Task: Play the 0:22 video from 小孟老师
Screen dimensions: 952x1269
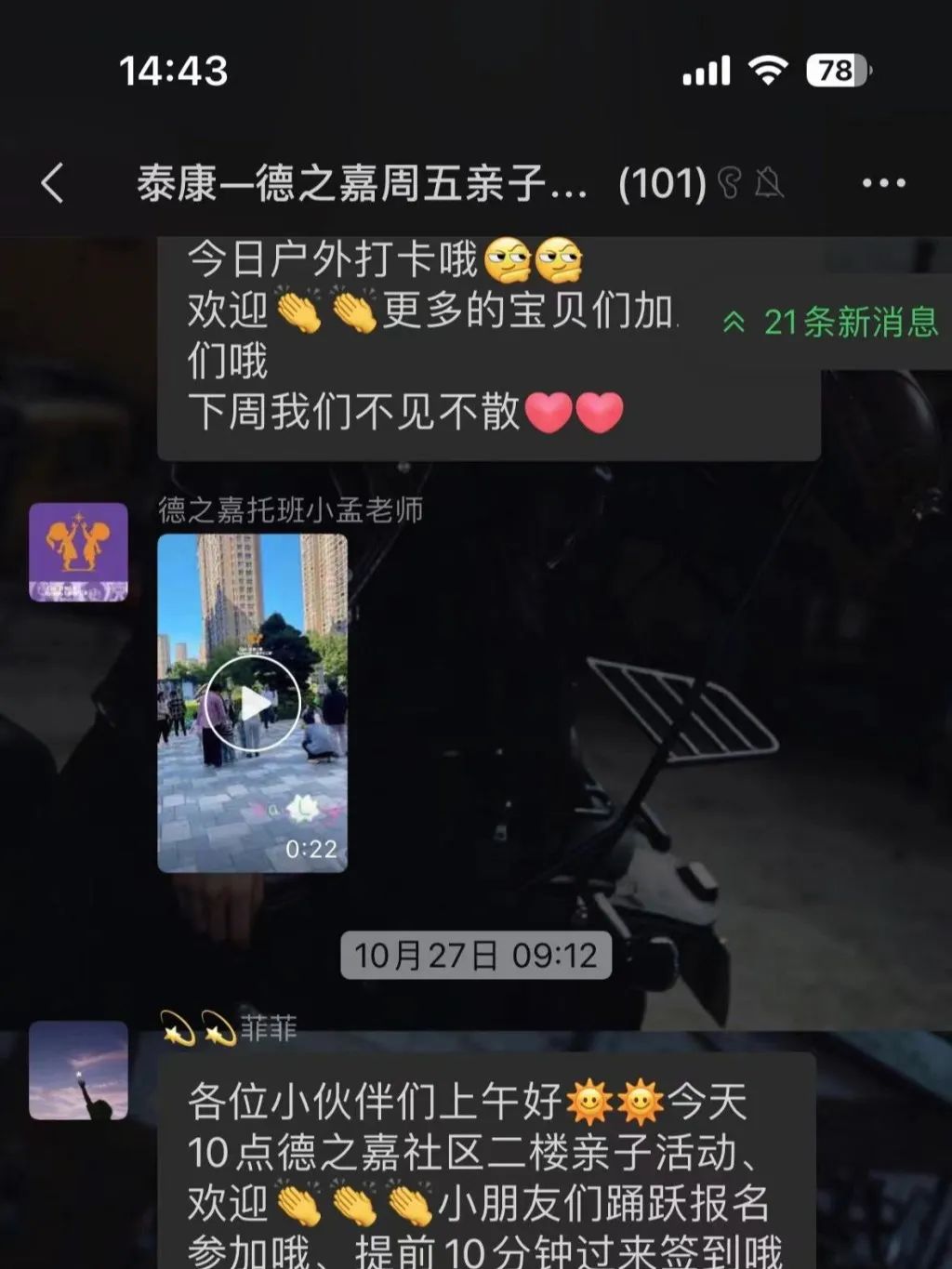Action: (x=253, y=703)
